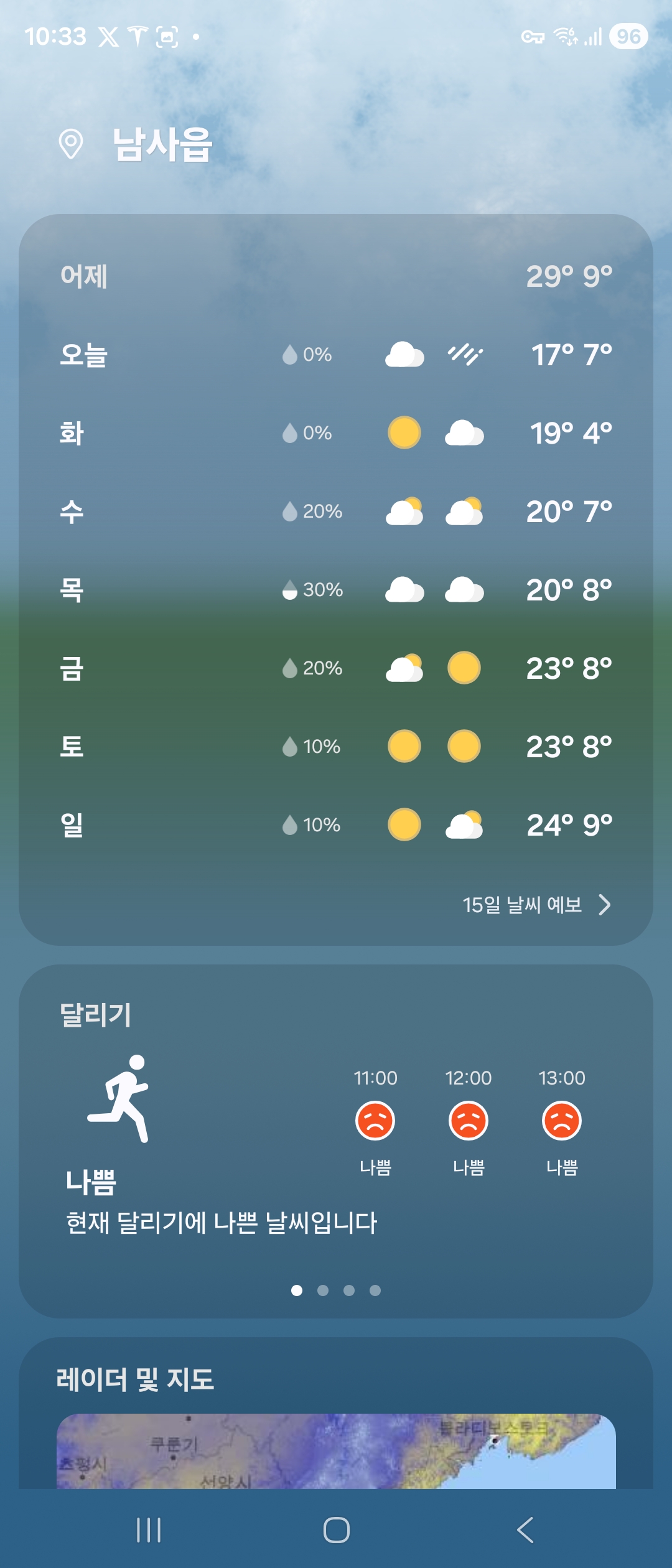Select the 수 forecast row
Image resolution: width=672 pixels, height=1568 pixels.
coord(336,511)
